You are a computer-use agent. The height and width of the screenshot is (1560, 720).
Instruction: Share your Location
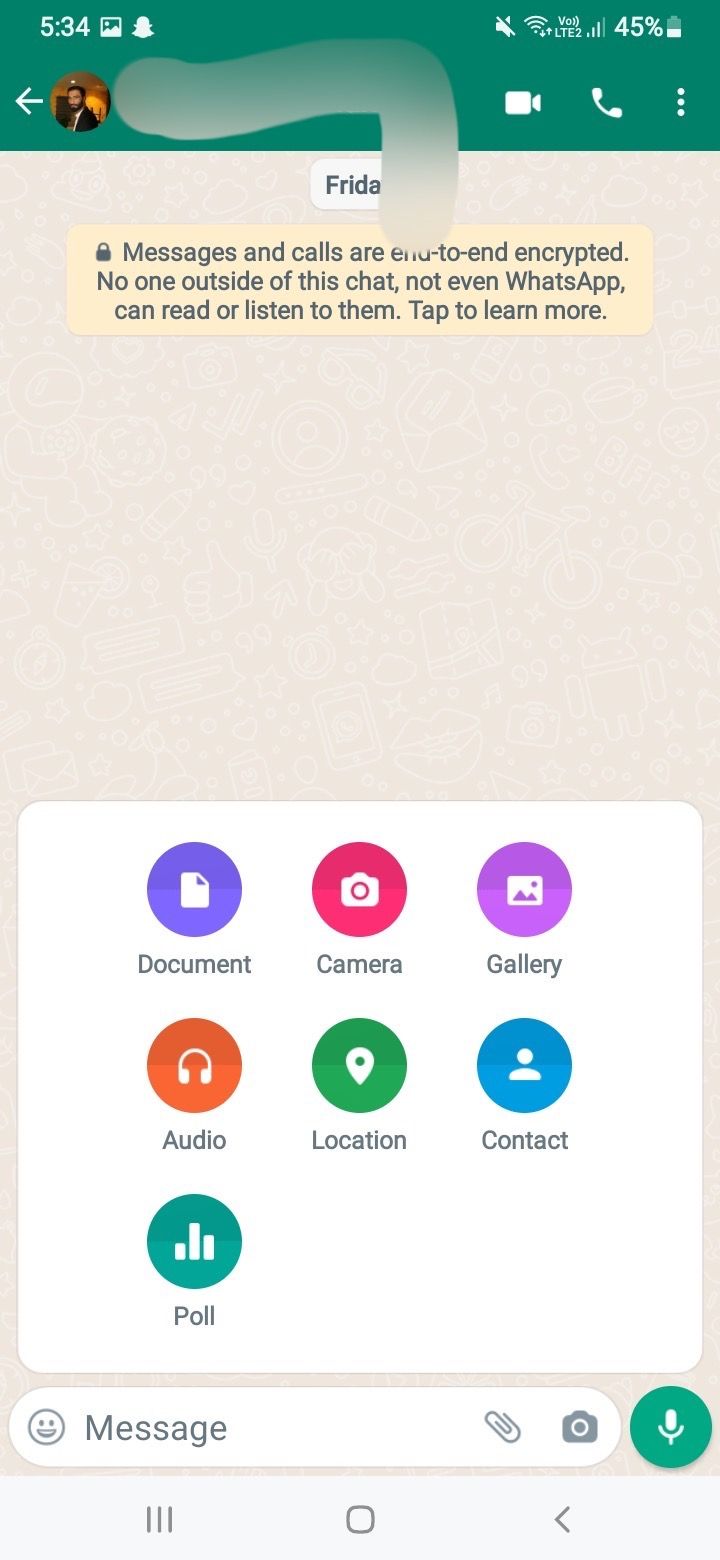[359, 1065]
